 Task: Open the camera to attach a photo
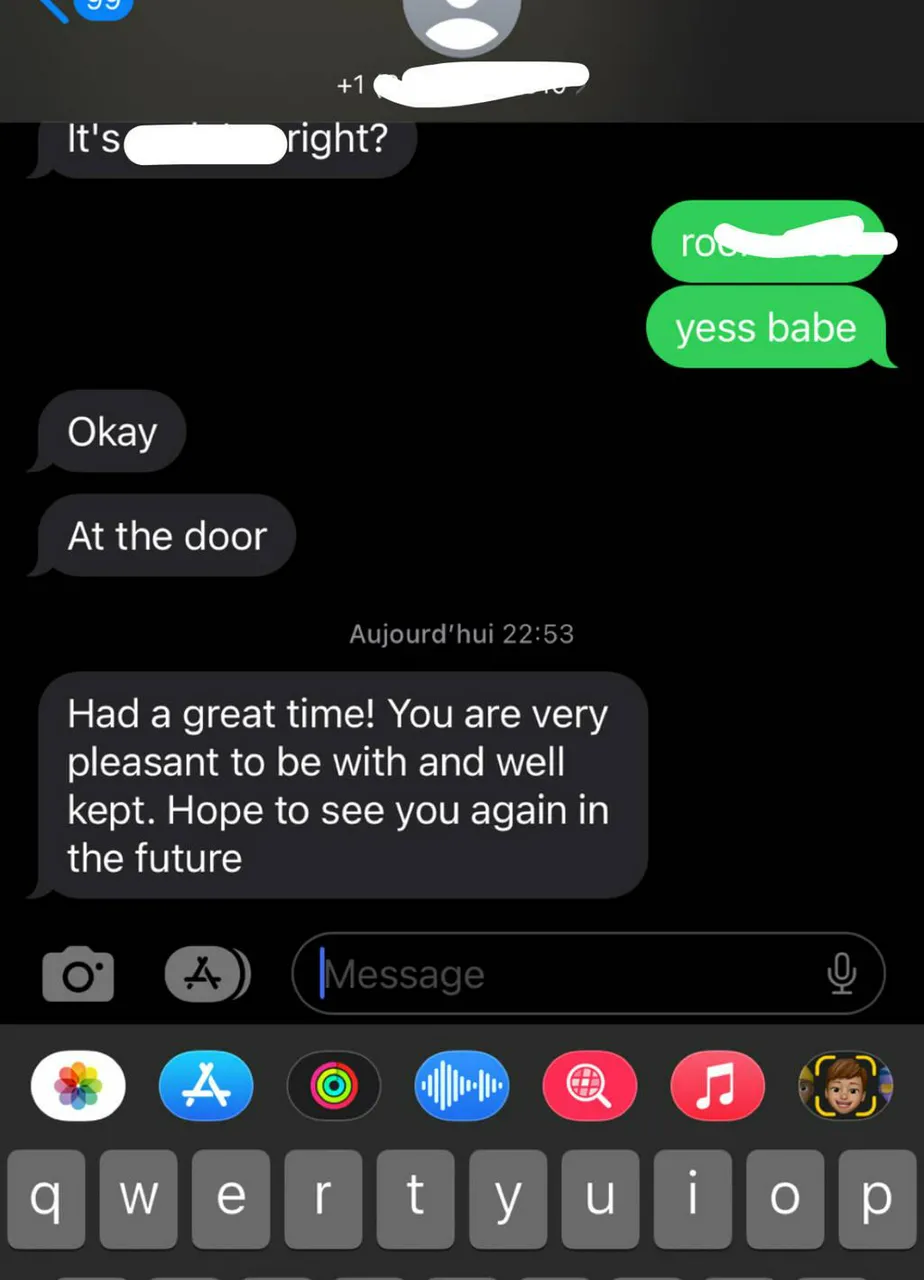pyautogui.click(x=78, y=974)
